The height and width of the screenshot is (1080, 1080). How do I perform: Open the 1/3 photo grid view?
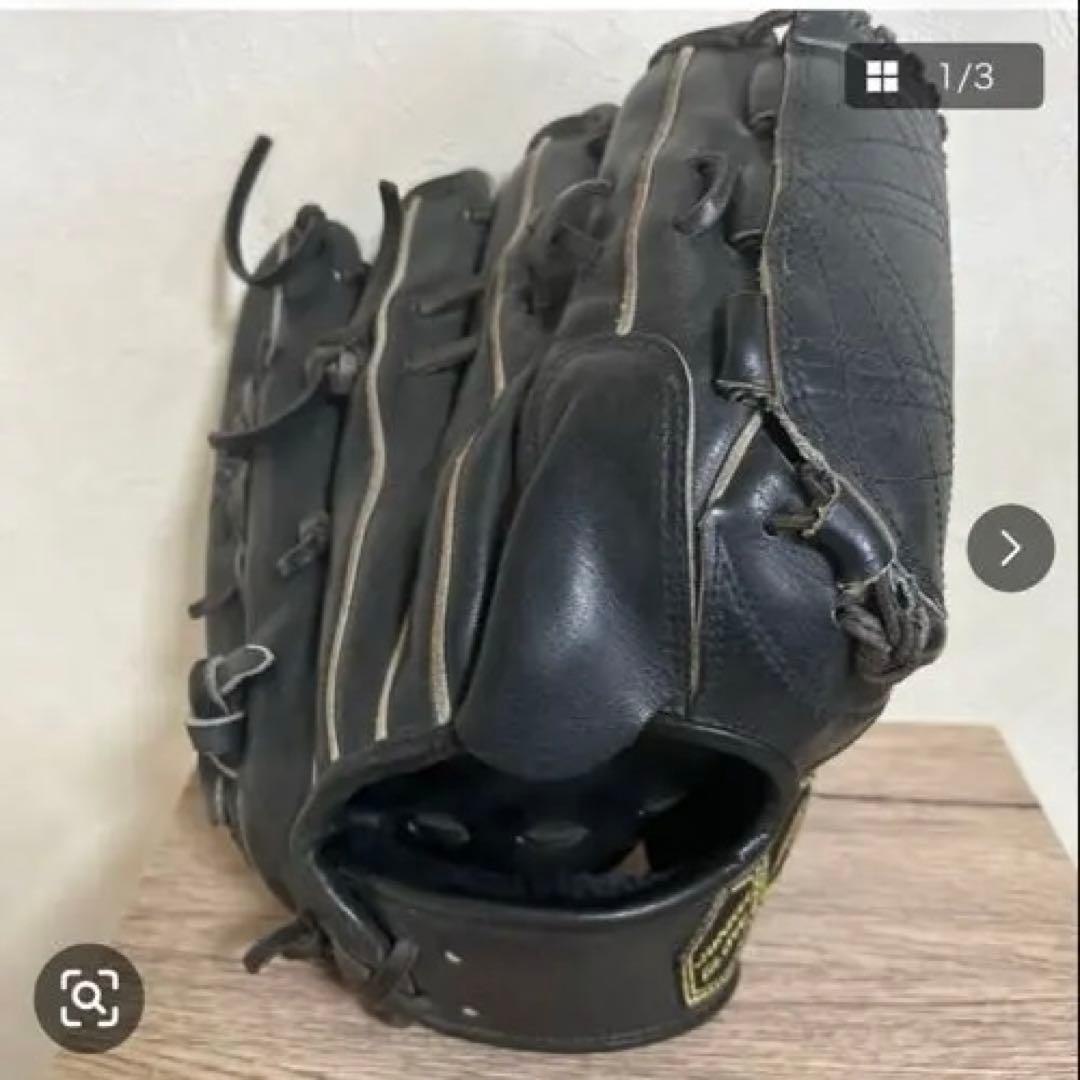tap(943, 76)
